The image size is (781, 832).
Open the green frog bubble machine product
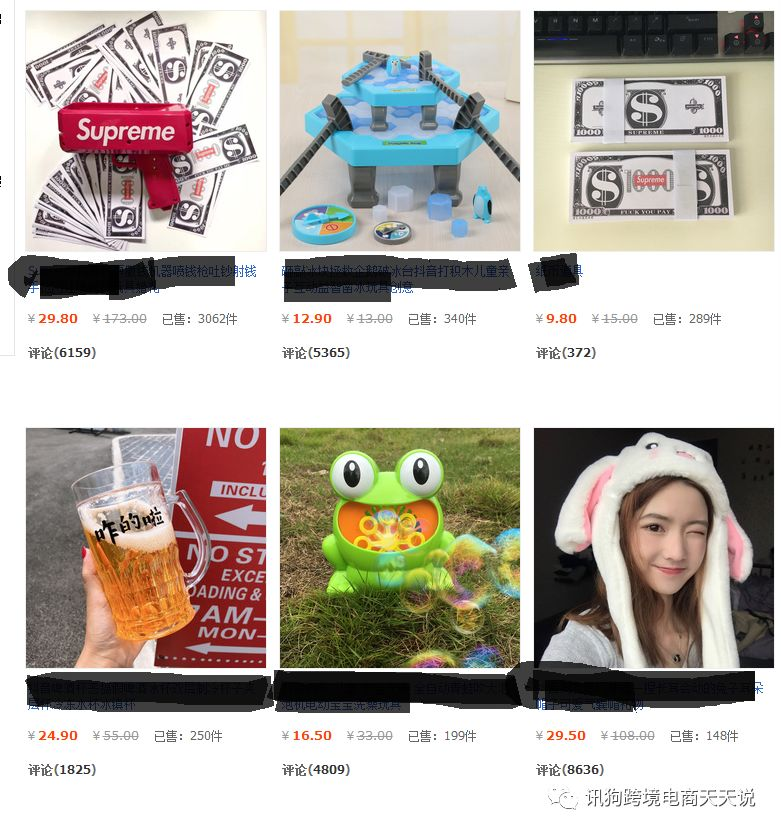point(400,548)
